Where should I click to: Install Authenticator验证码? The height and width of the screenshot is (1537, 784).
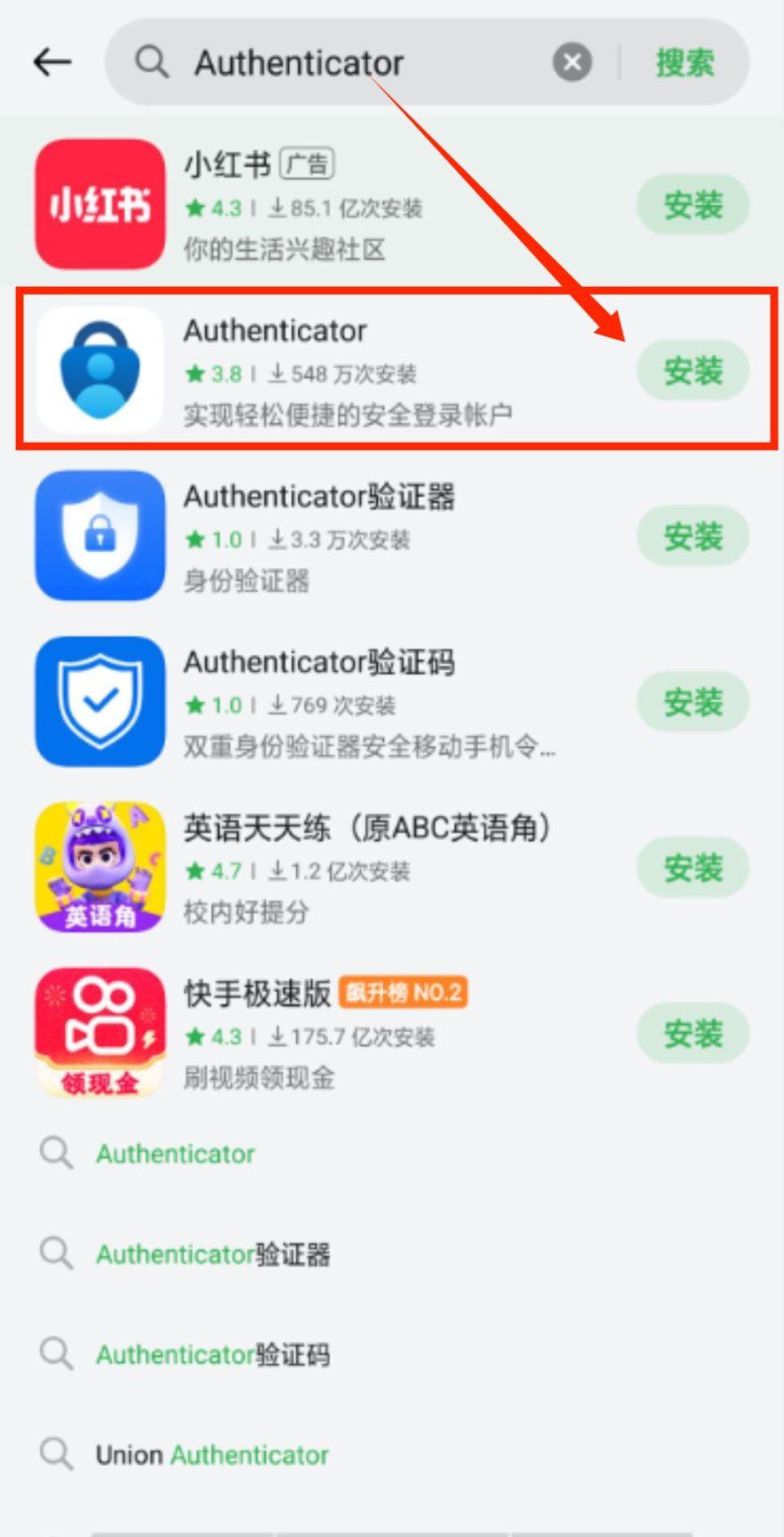pyautogui.click(x=692, y=702)
